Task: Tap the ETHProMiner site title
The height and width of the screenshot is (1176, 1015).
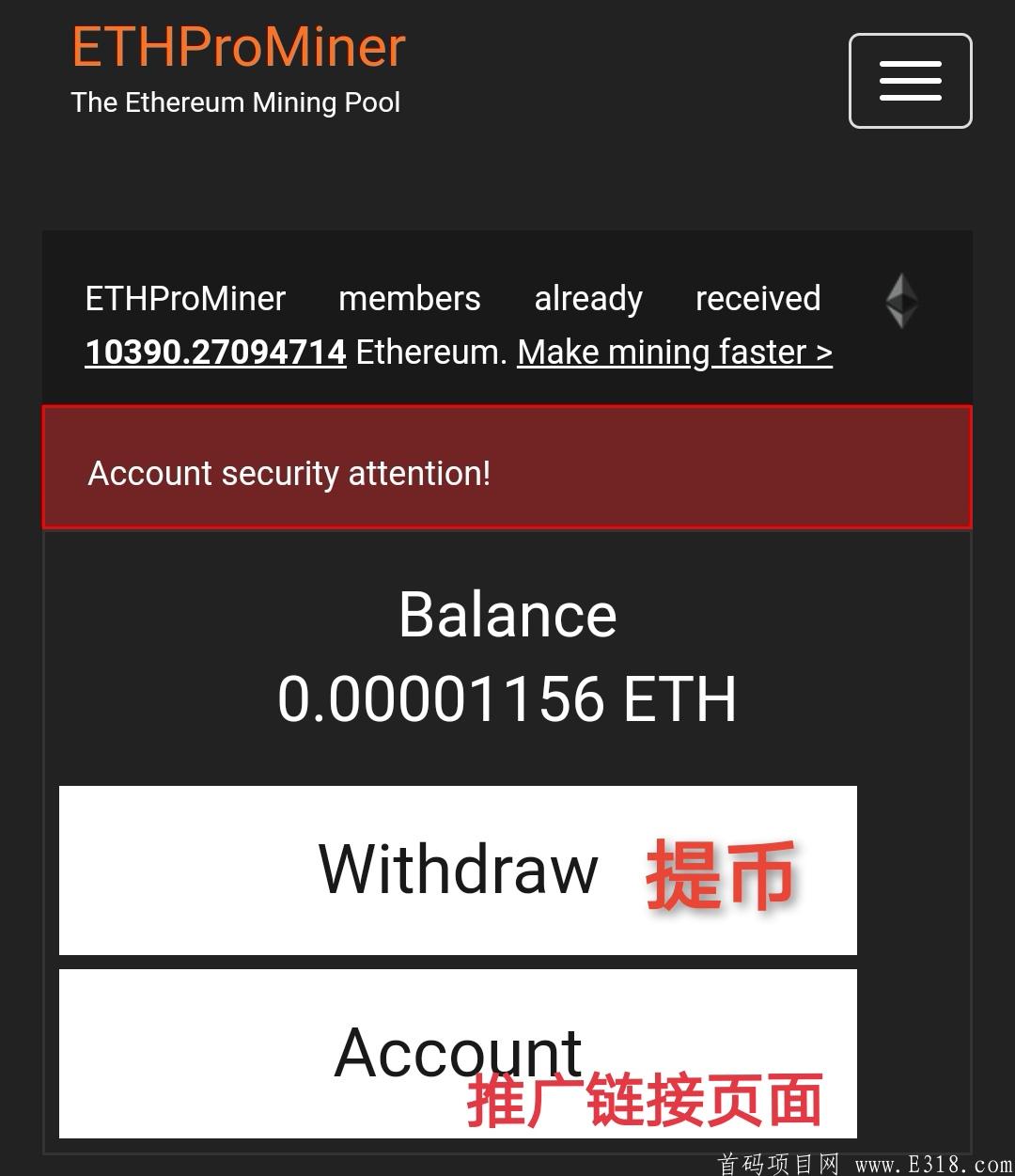Action: click(239, 47)
